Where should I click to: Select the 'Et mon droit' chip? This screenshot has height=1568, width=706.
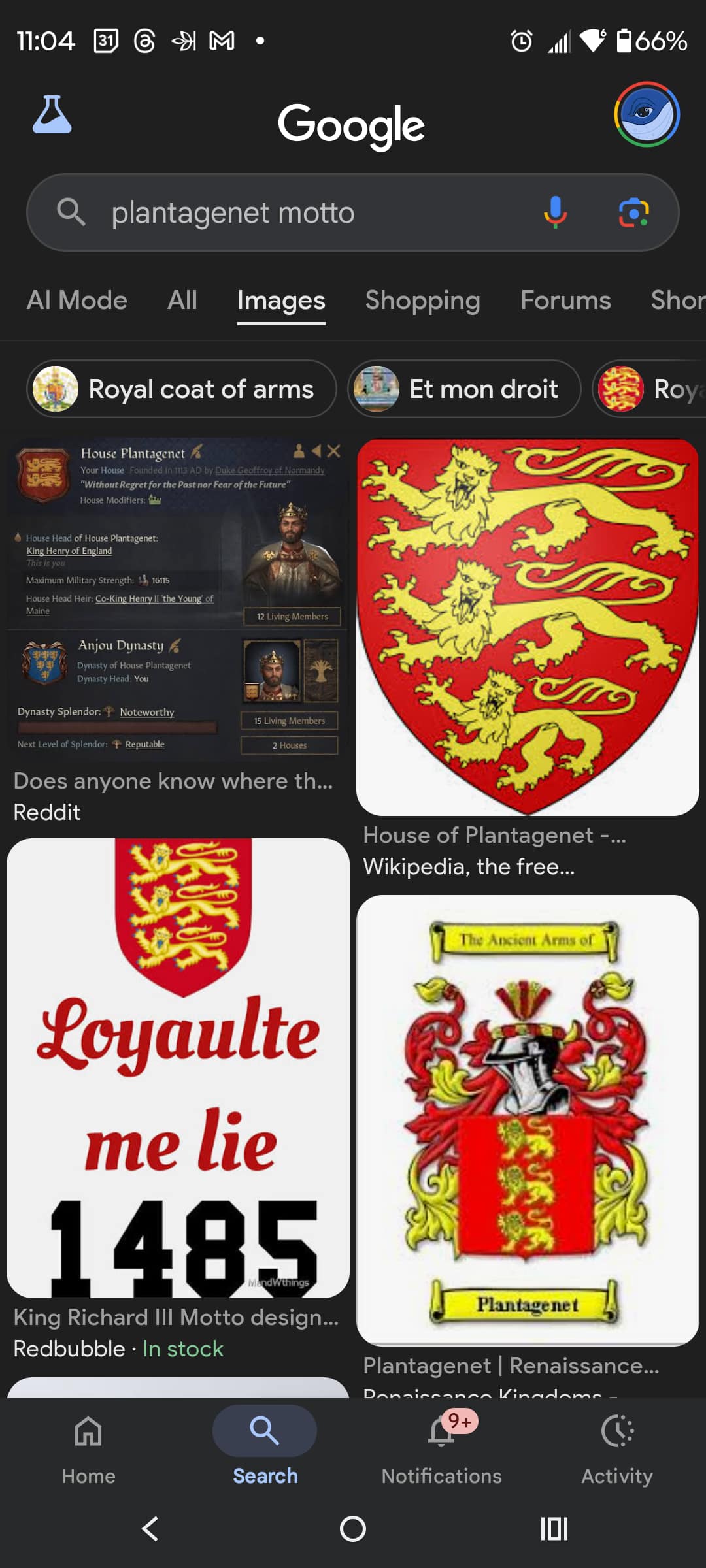click(x=464, y=389)
